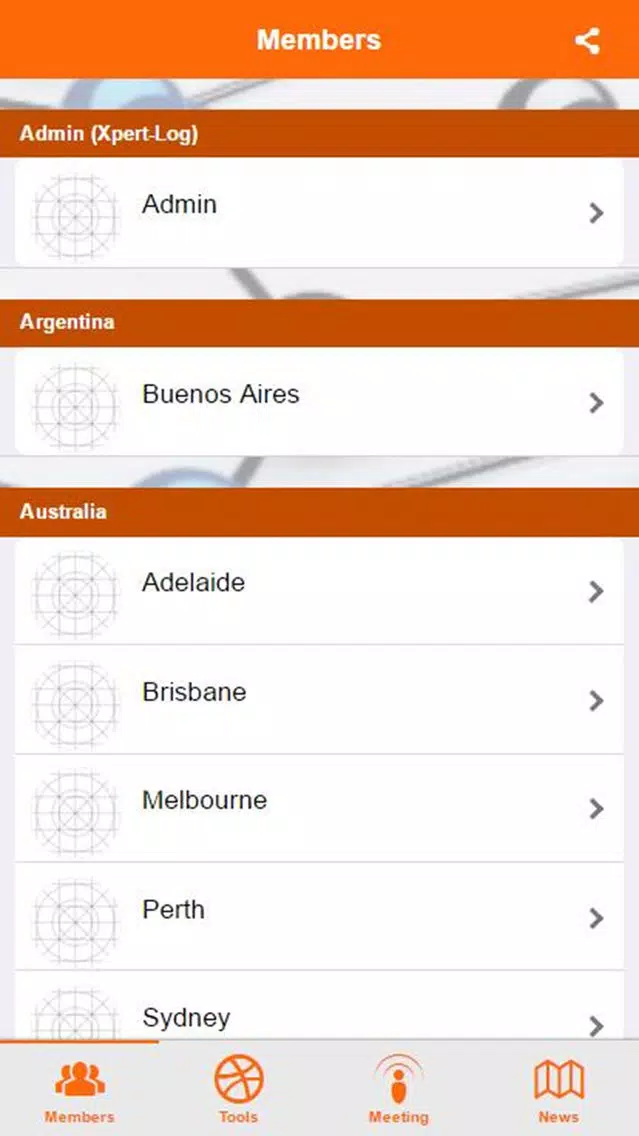Share the members list
639x1136 pixels.
pos(587,41)
